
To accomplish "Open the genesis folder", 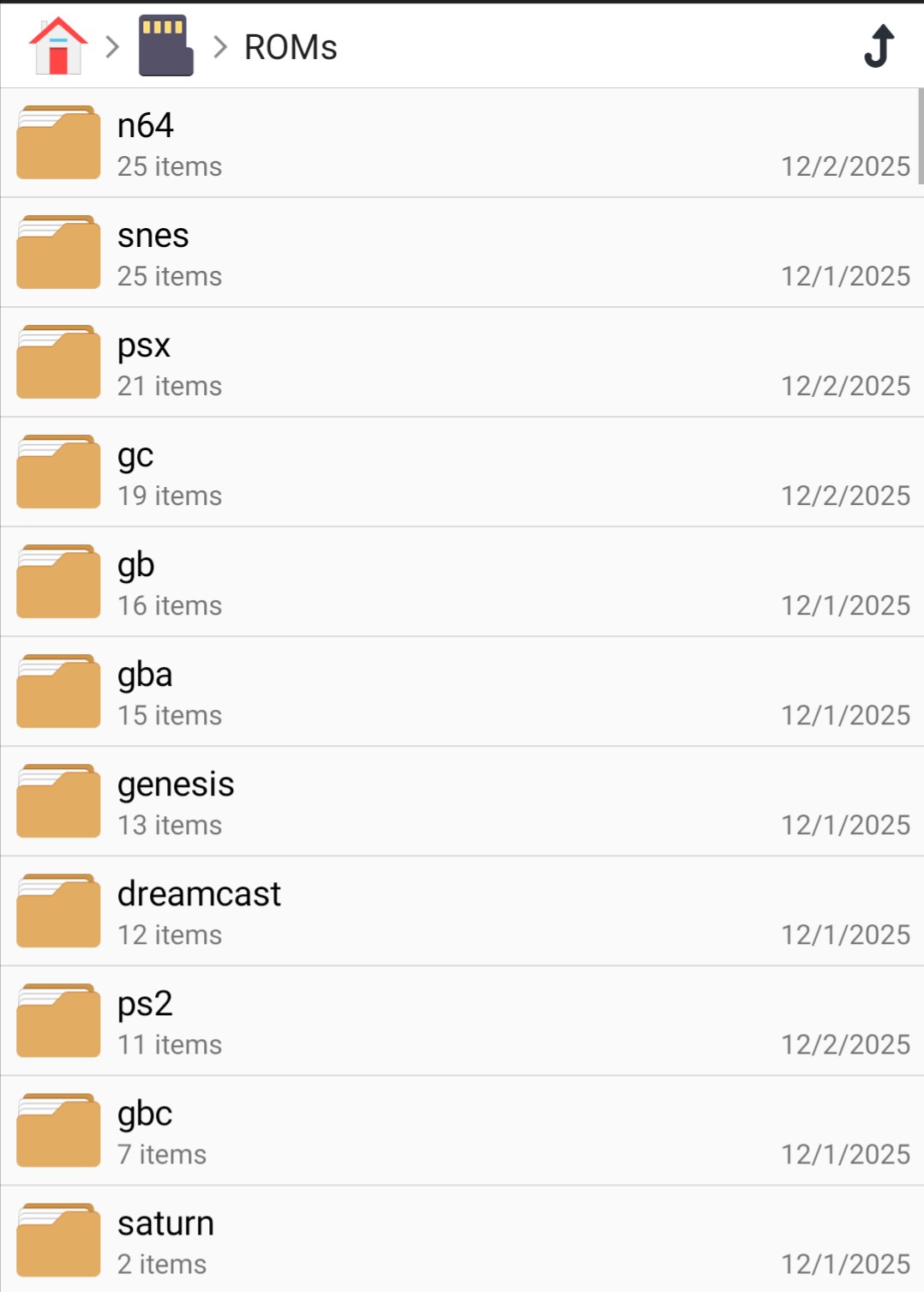I will click(461, 802).
